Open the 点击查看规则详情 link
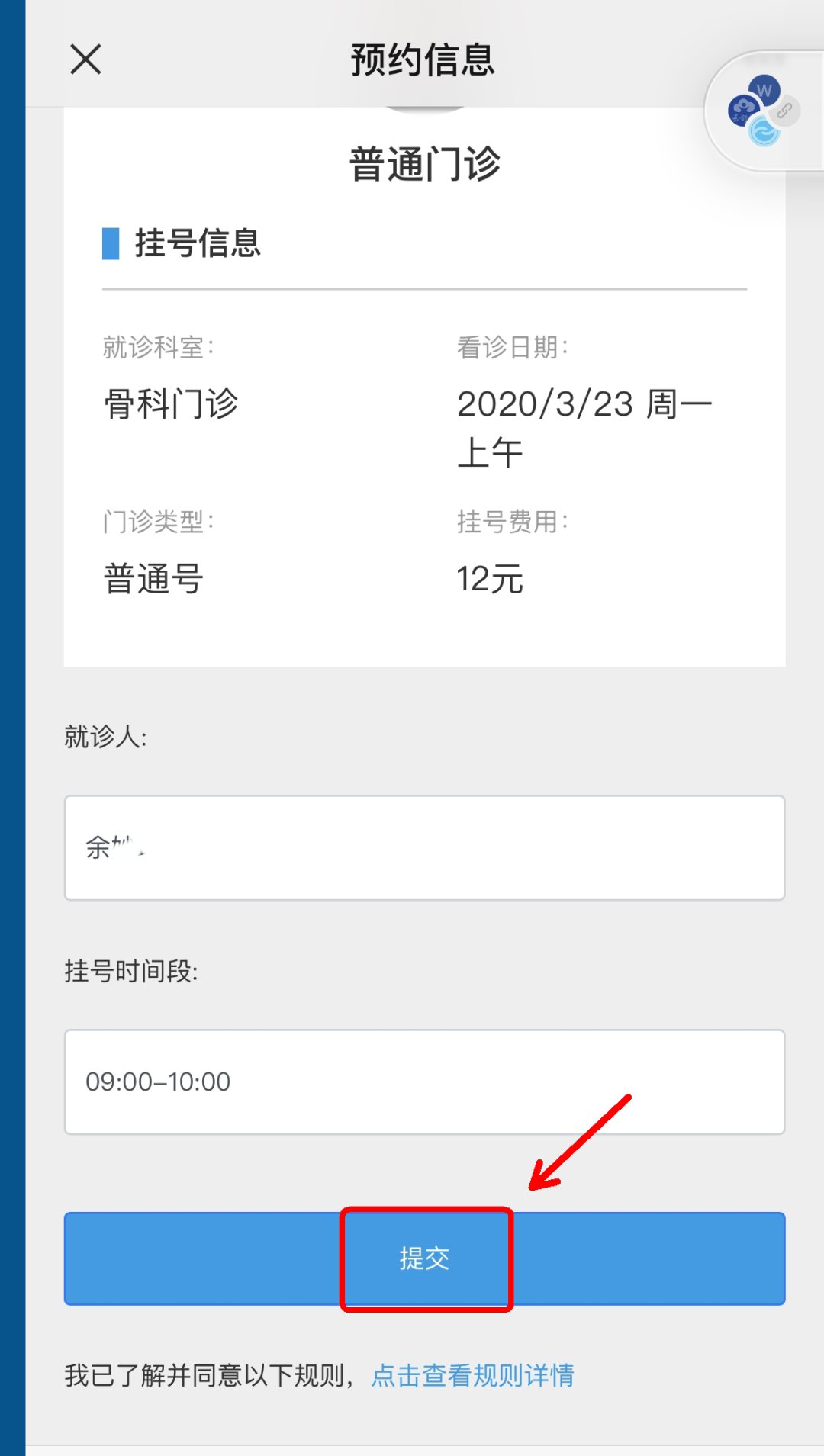824x1456 pixels. click(x=472, y=1375)
